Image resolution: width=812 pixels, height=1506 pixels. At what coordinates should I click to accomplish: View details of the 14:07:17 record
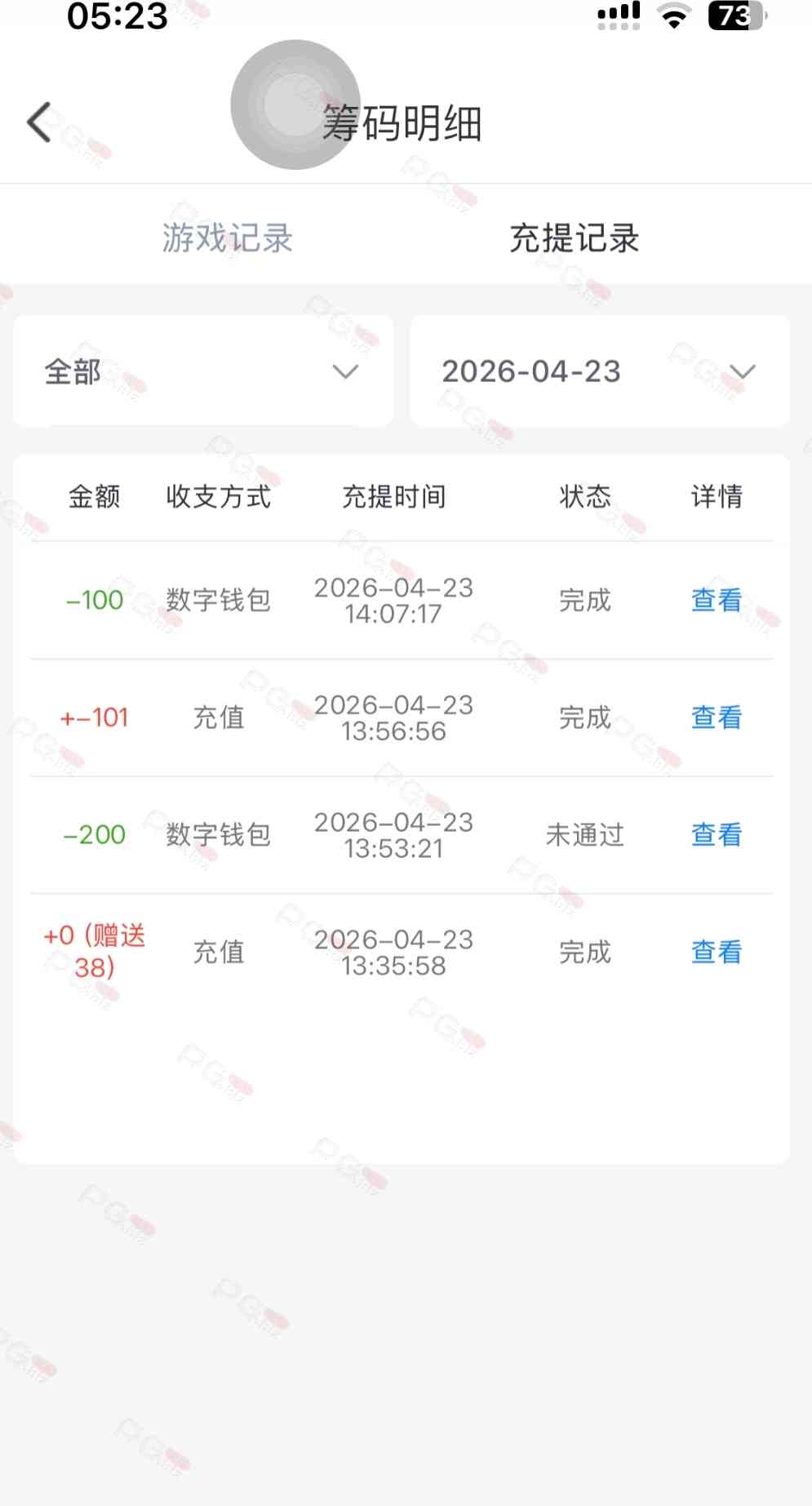pyautogui.click(x=716, y=601)
